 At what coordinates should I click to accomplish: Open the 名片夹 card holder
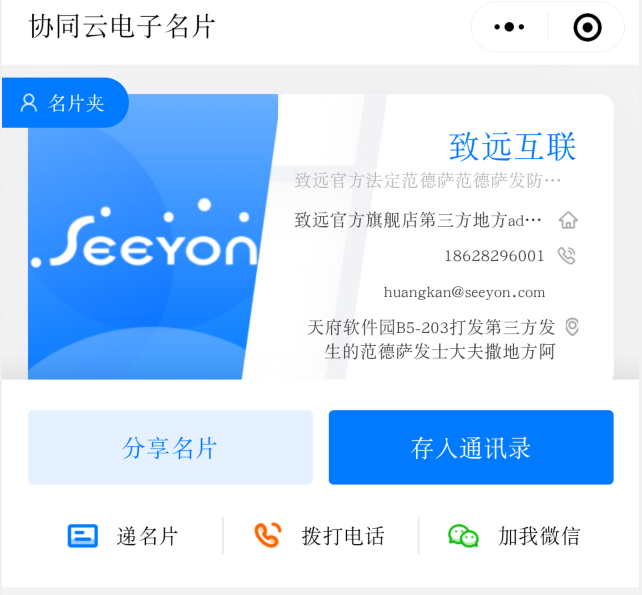(x=65, y=102)
